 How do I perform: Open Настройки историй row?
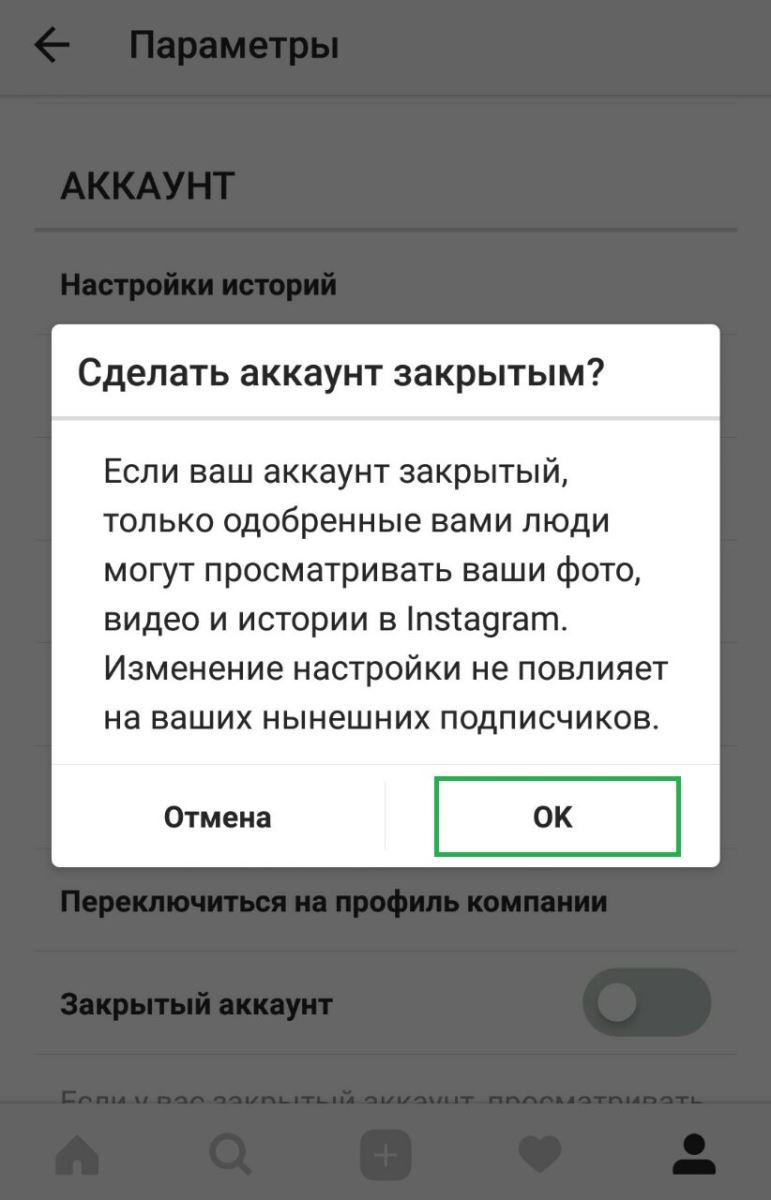tap(198, 285)
